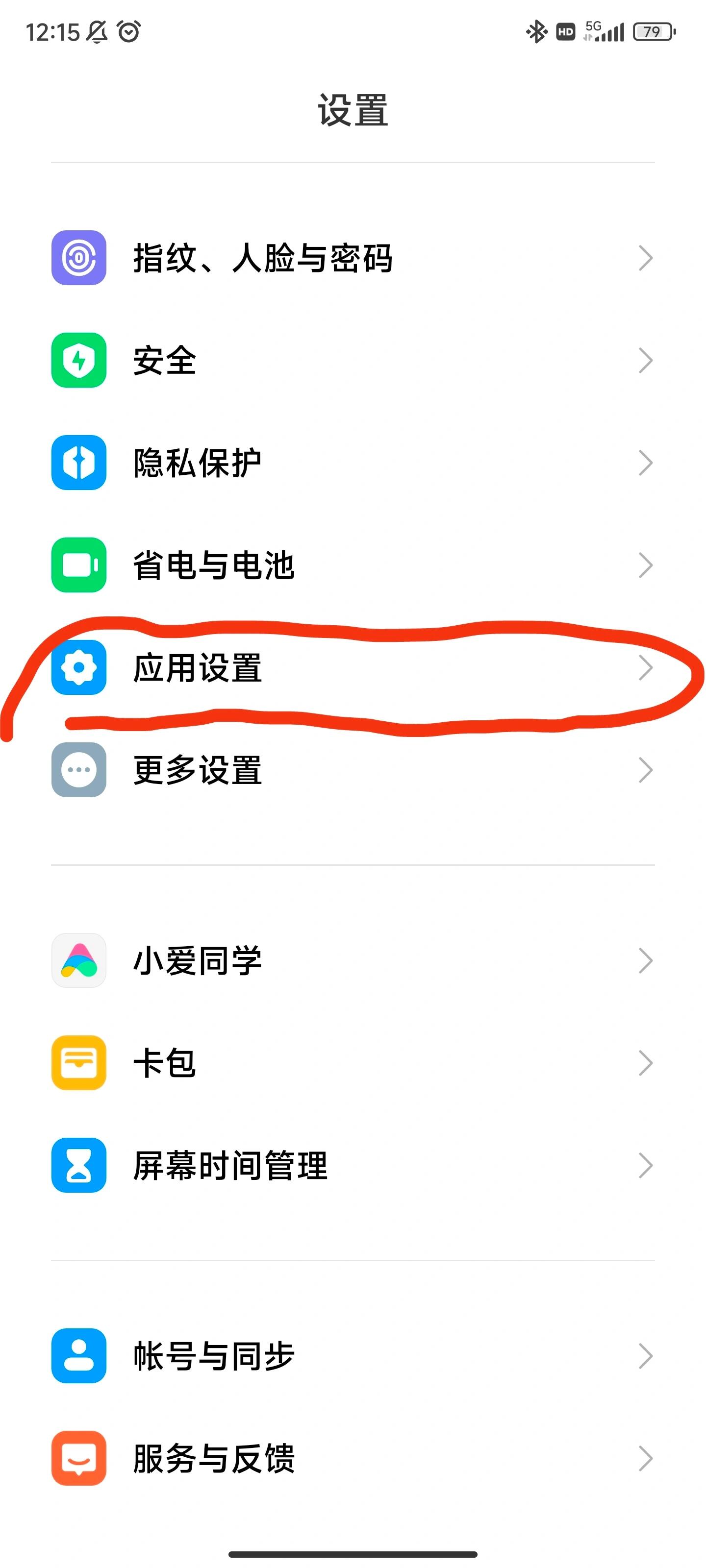
Task: Expand the 应用设置 row chevron
Action: [x=647, y=668]
